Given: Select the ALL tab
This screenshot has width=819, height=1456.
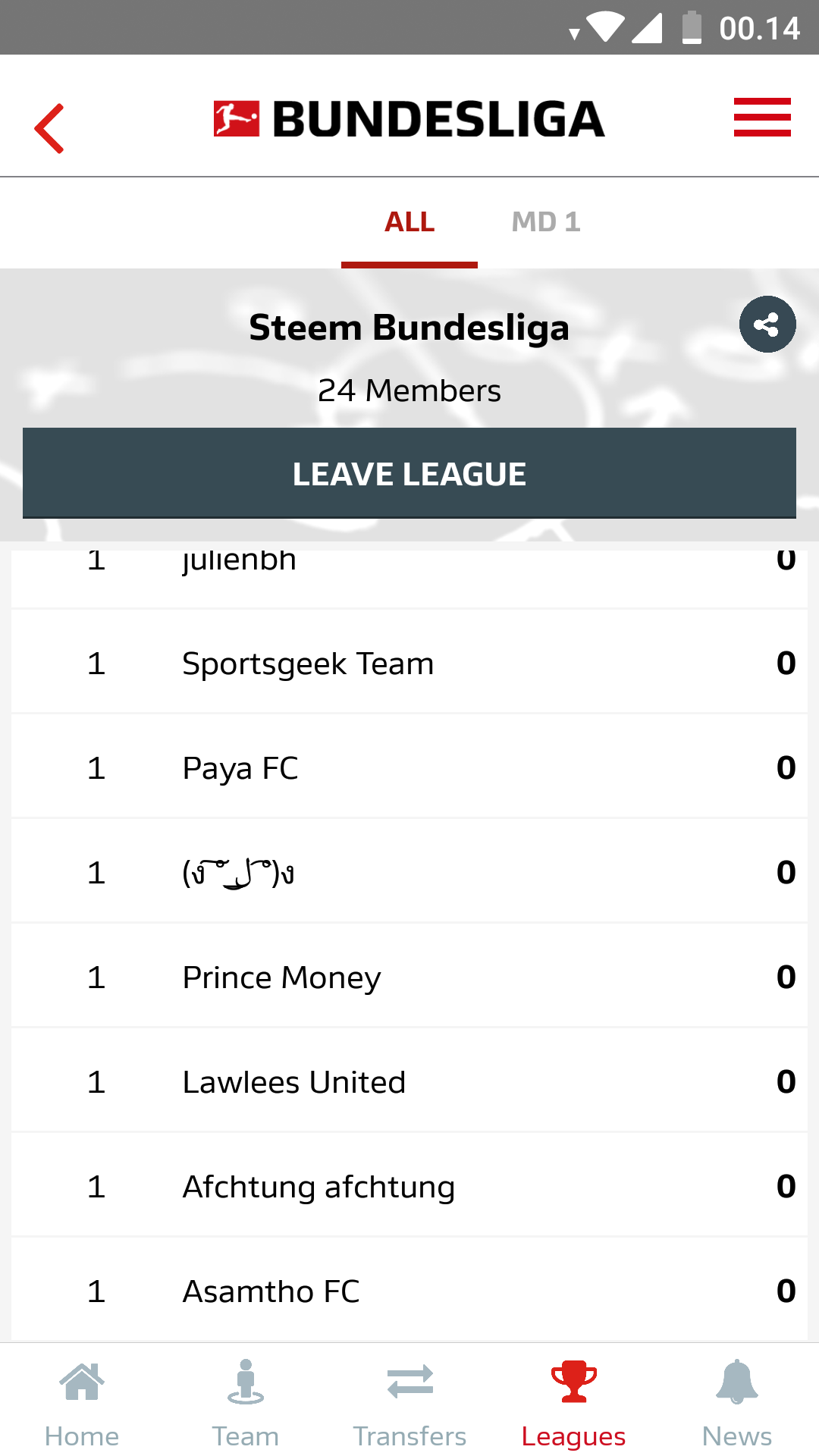Looking at the screenshot, I should [x=409, y=222].
